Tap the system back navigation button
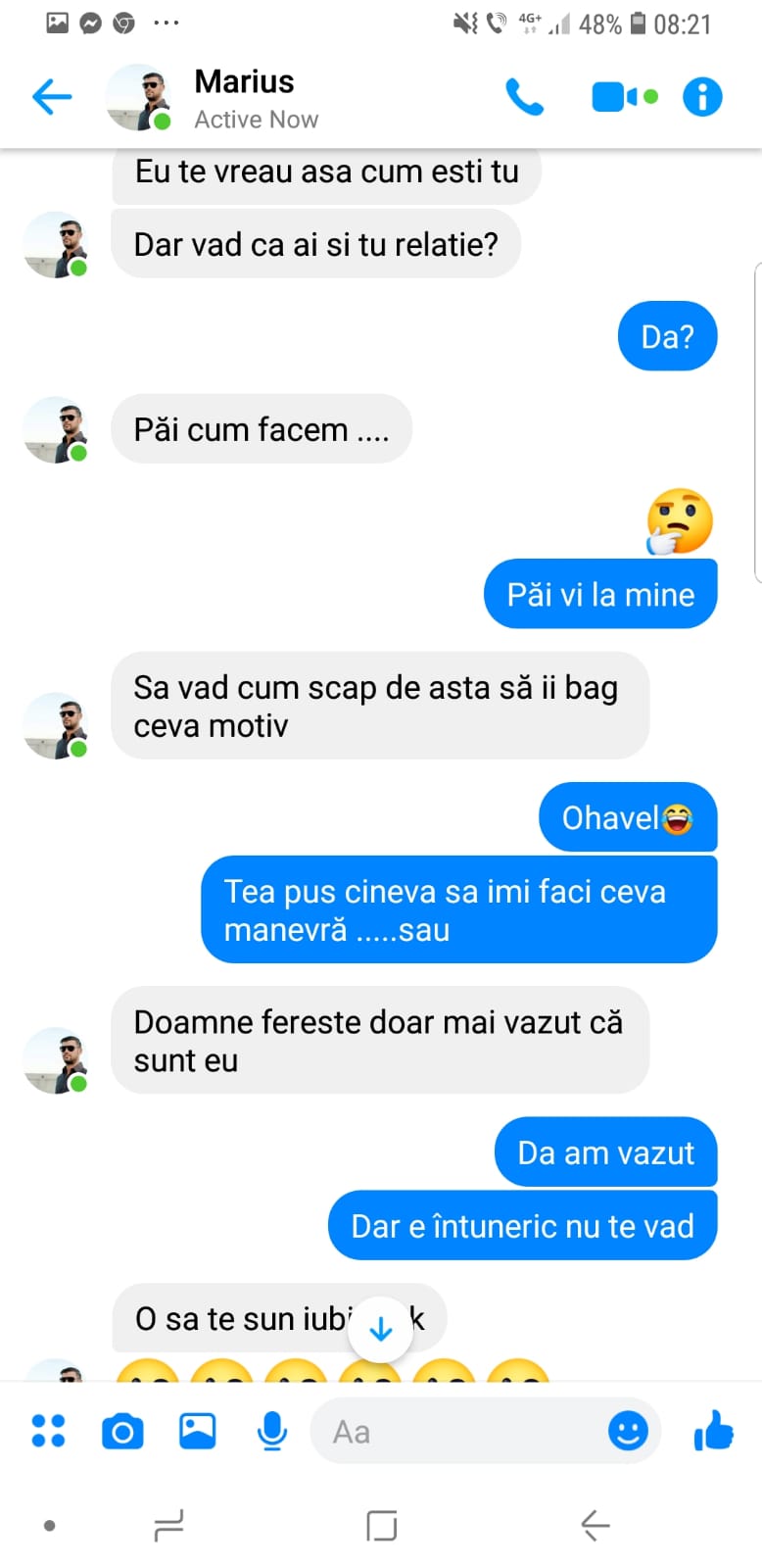 click(x=595, y=1525)
